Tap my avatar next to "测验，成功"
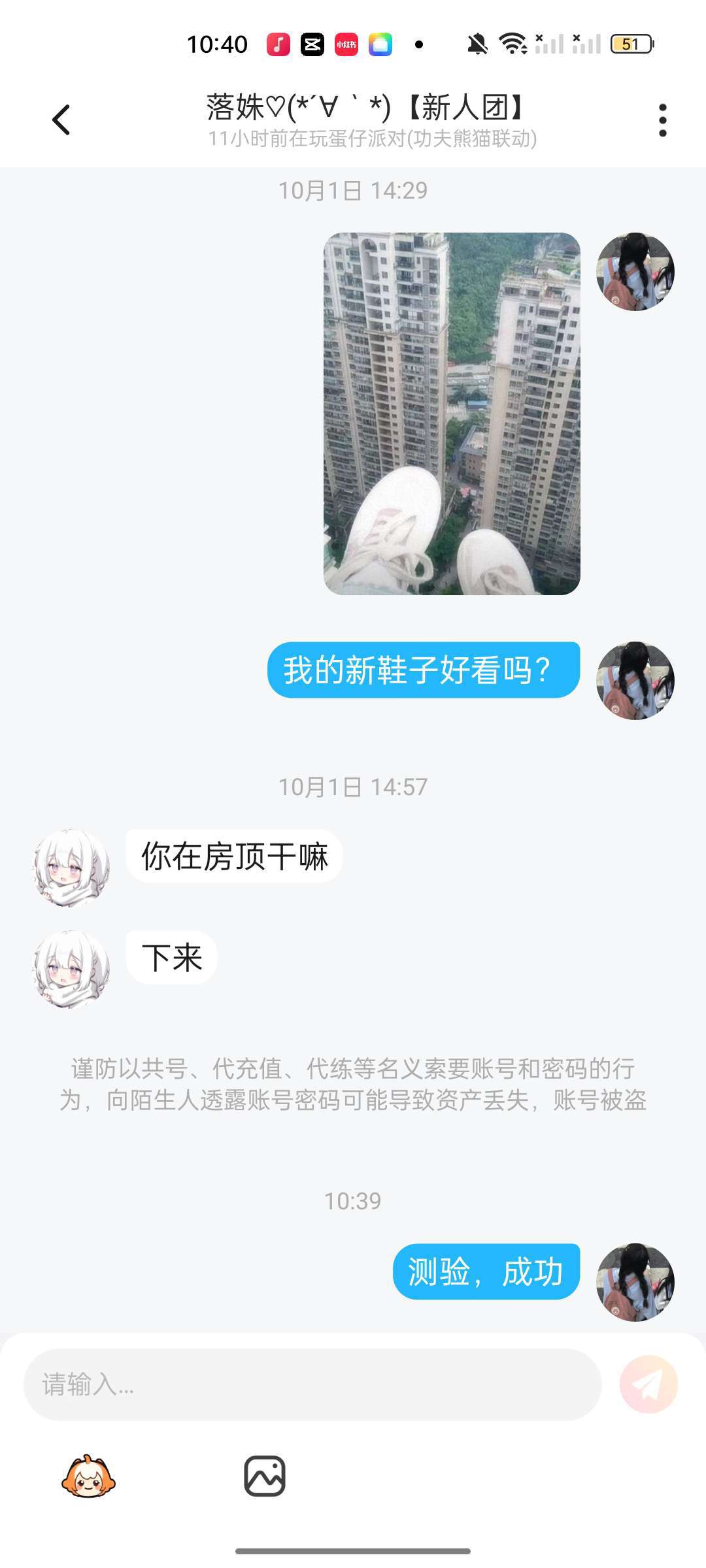Viewport: 706px width, 1568px height. (x=635, y=1282)
